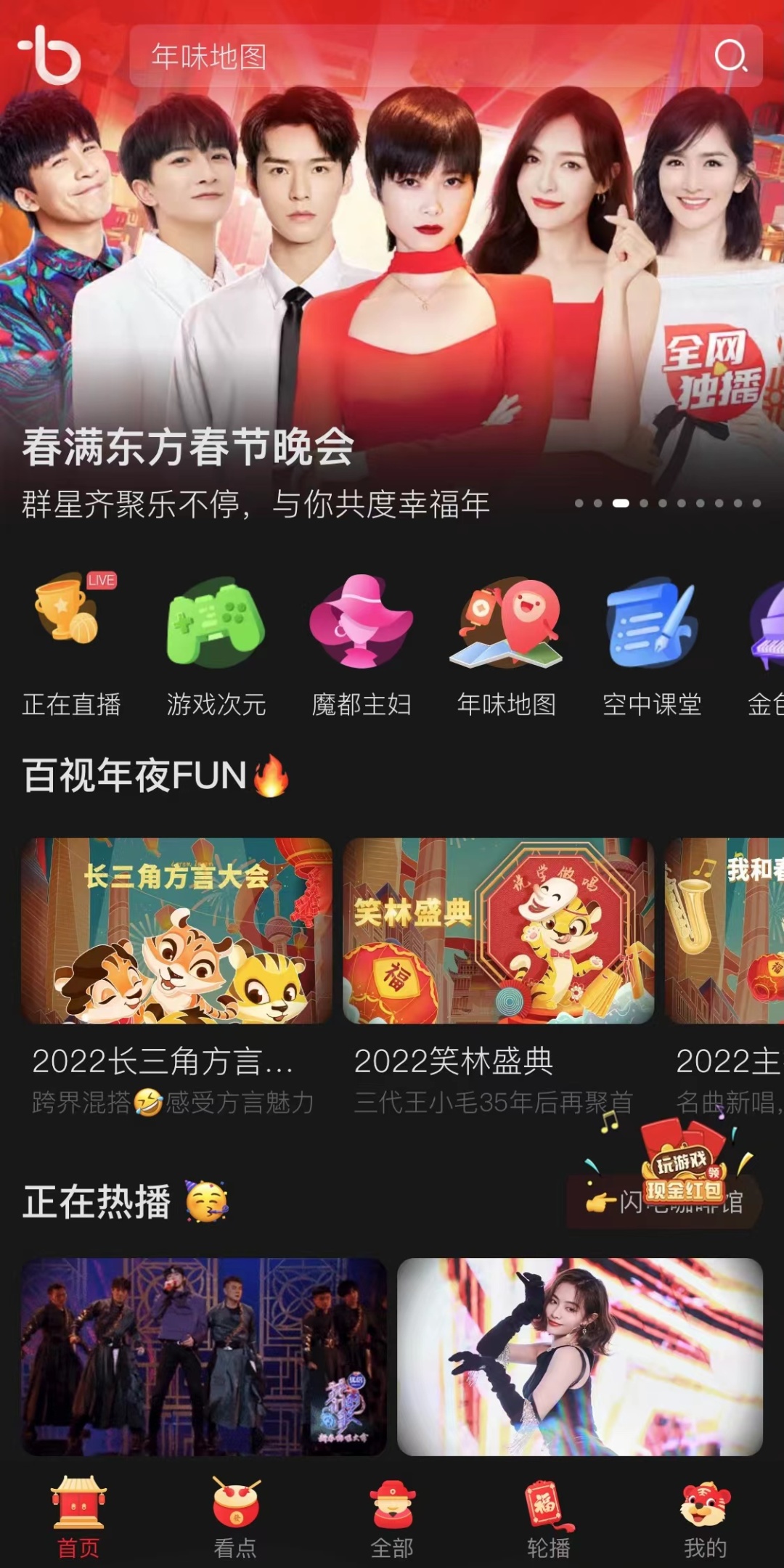Open the 2022笑林盛典 card
Viewport: 784px width, 1568px height.
tap(498, 931)
